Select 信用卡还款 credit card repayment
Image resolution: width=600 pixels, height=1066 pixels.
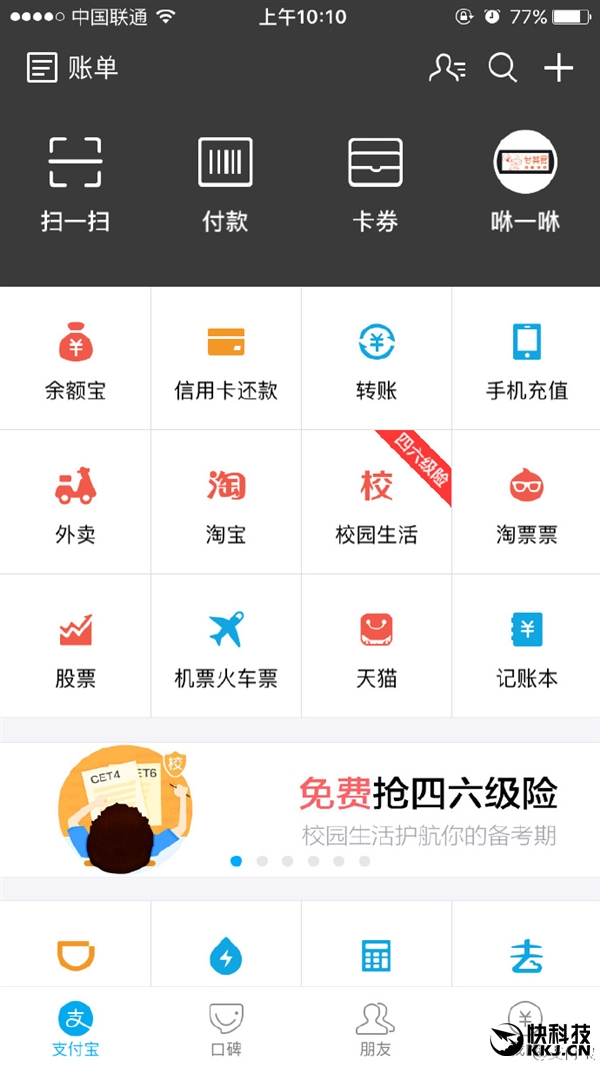point(225,360)
